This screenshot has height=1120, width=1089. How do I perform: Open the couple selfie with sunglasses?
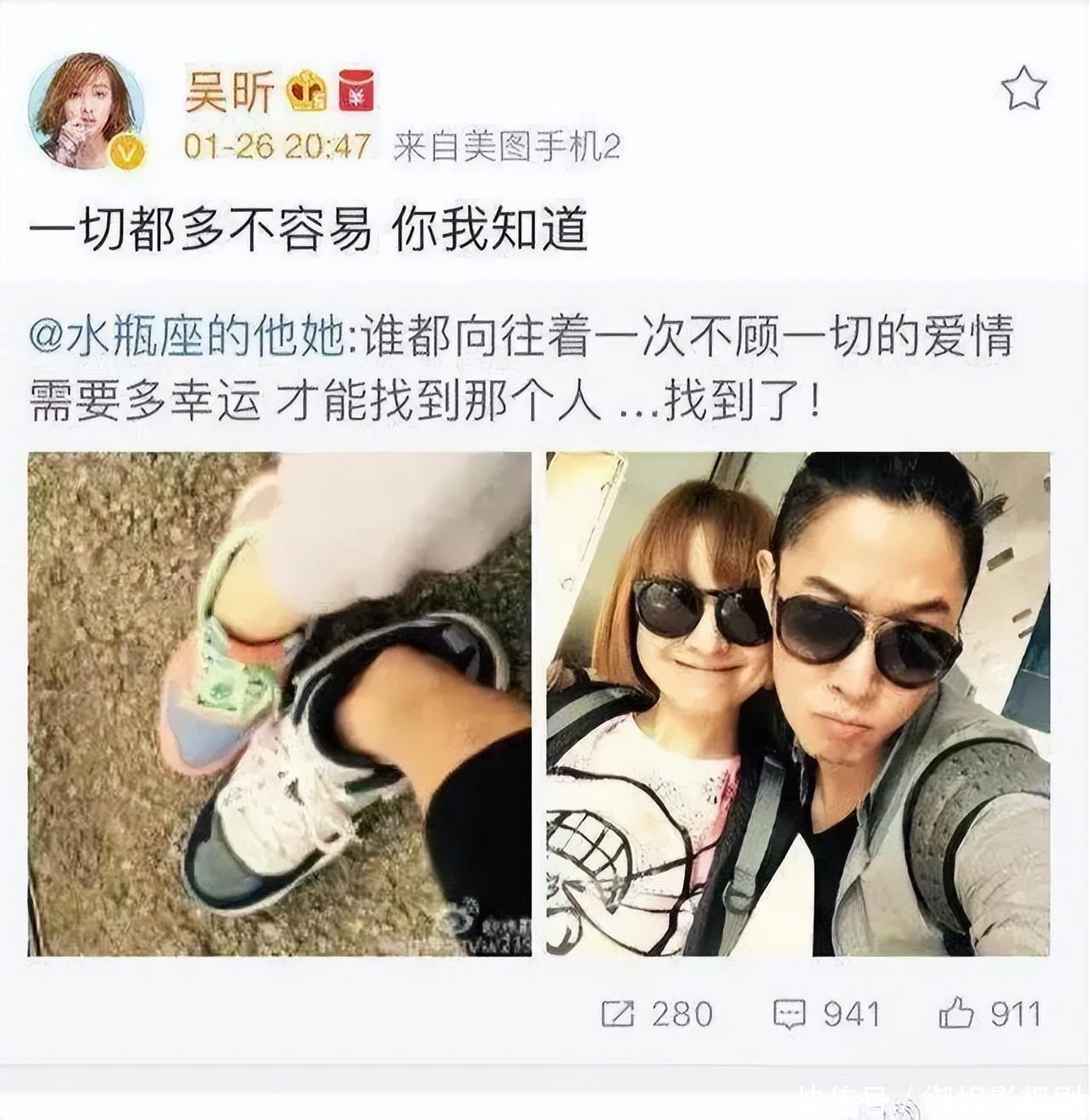[797, 704]
